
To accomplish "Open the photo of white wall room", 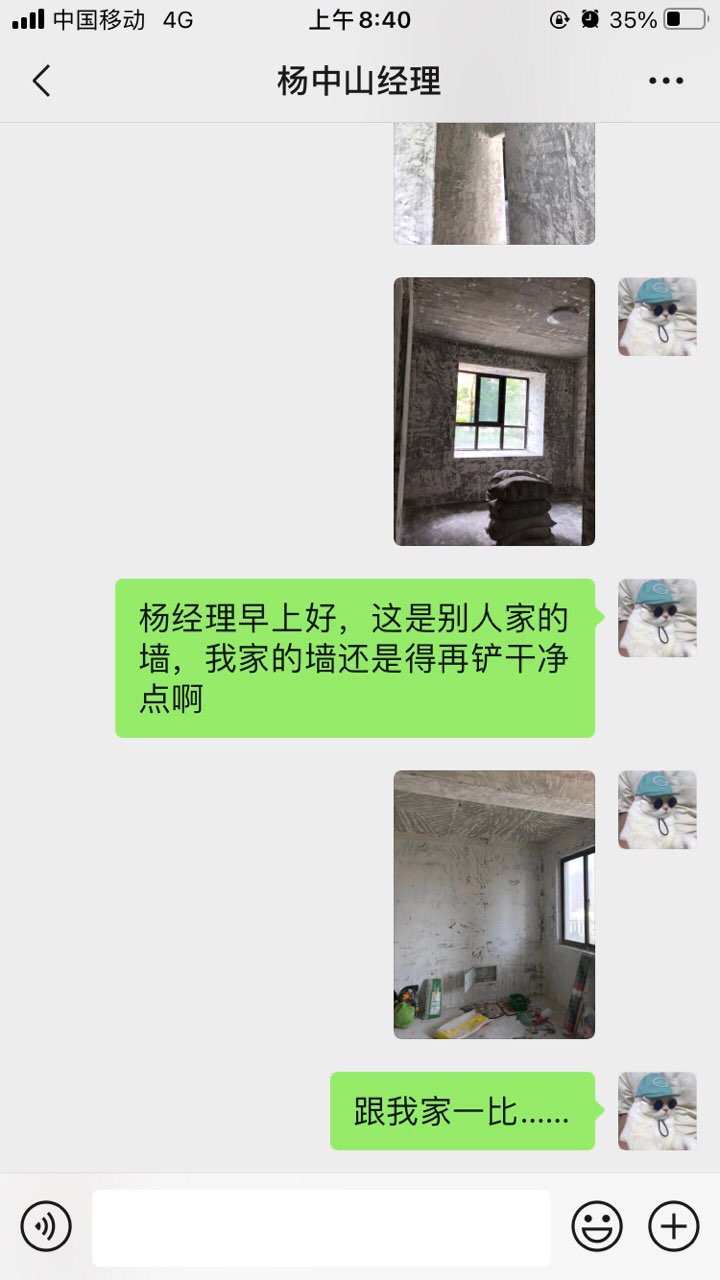I will 494,904.
